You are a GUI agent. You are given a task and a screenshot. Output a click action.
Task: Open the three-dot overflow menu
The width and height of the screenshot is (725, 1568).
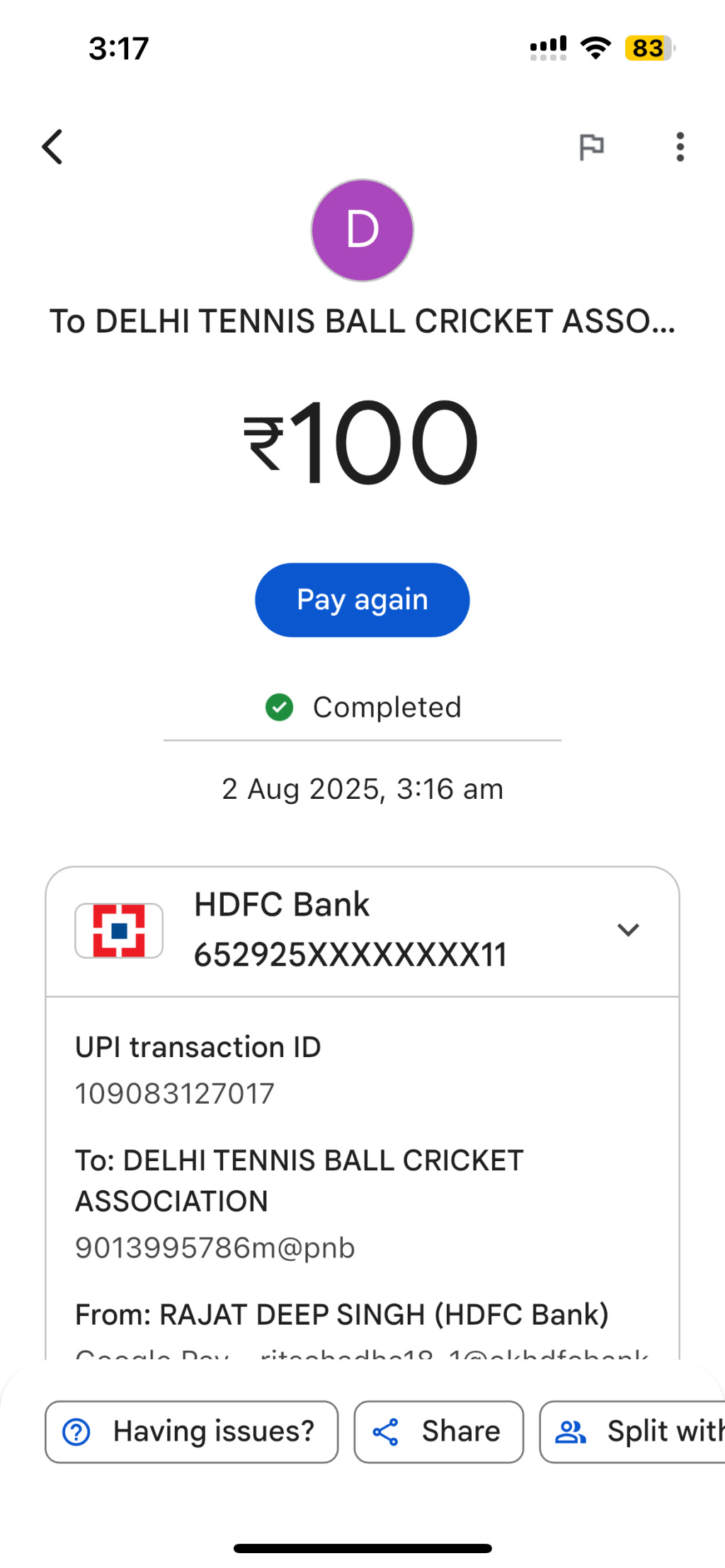coord(680,147)
